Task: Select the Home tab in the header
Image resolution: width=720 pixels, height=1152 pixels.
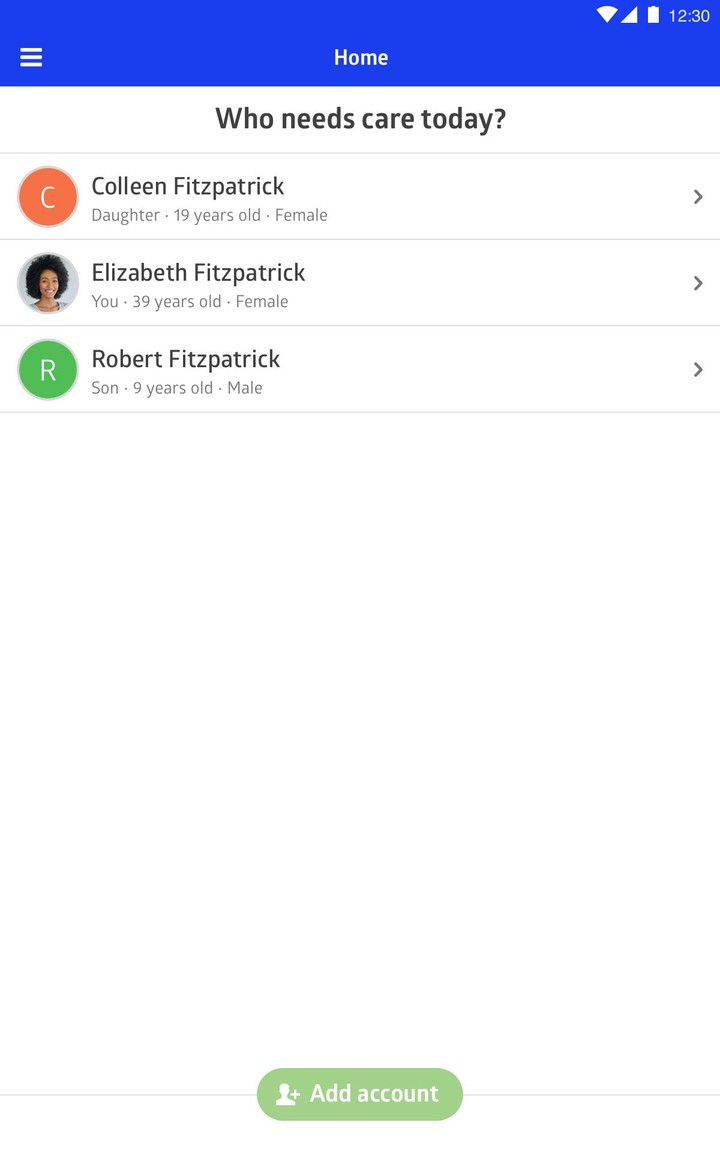Action: pos(361,57)
